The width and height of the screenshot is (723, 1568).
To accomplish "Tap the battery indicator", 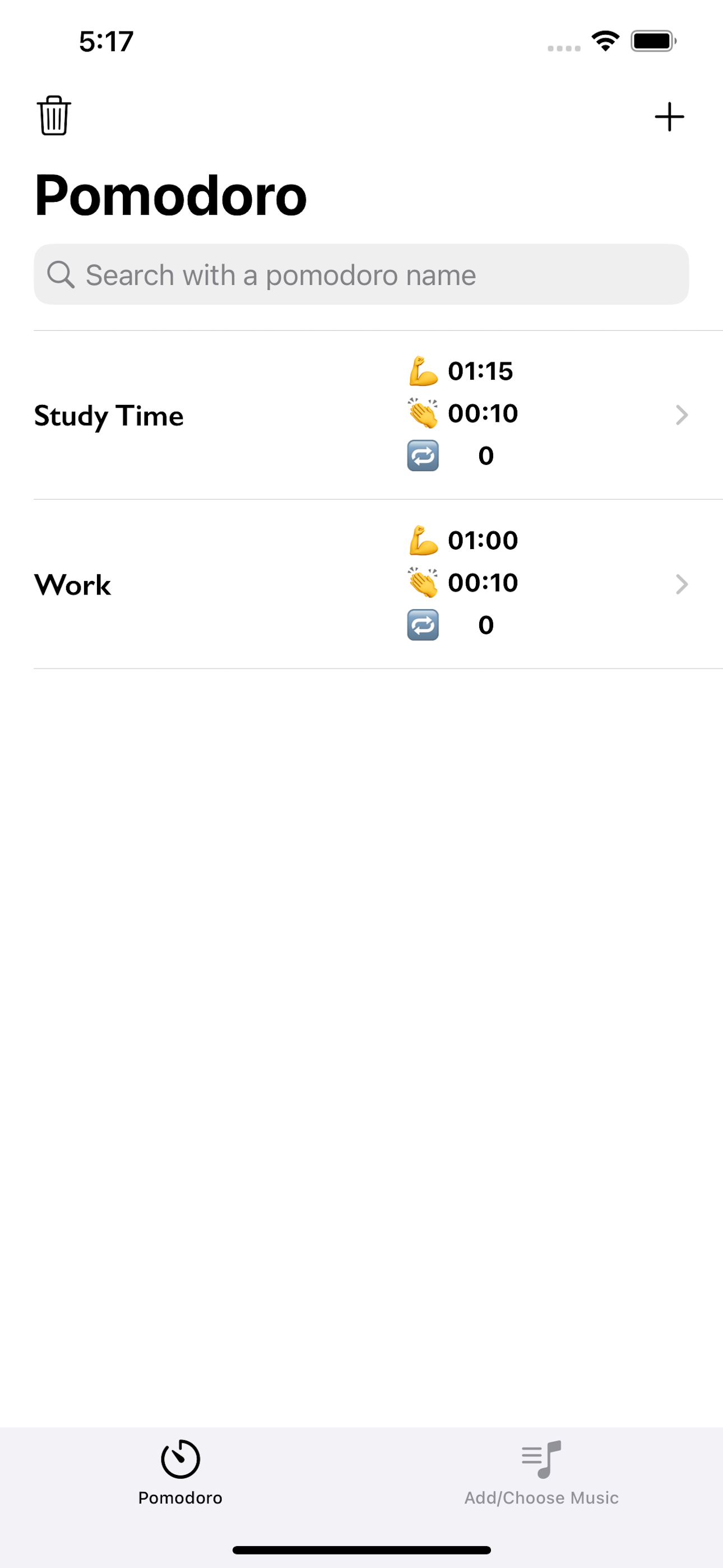I will coord(652,40).
